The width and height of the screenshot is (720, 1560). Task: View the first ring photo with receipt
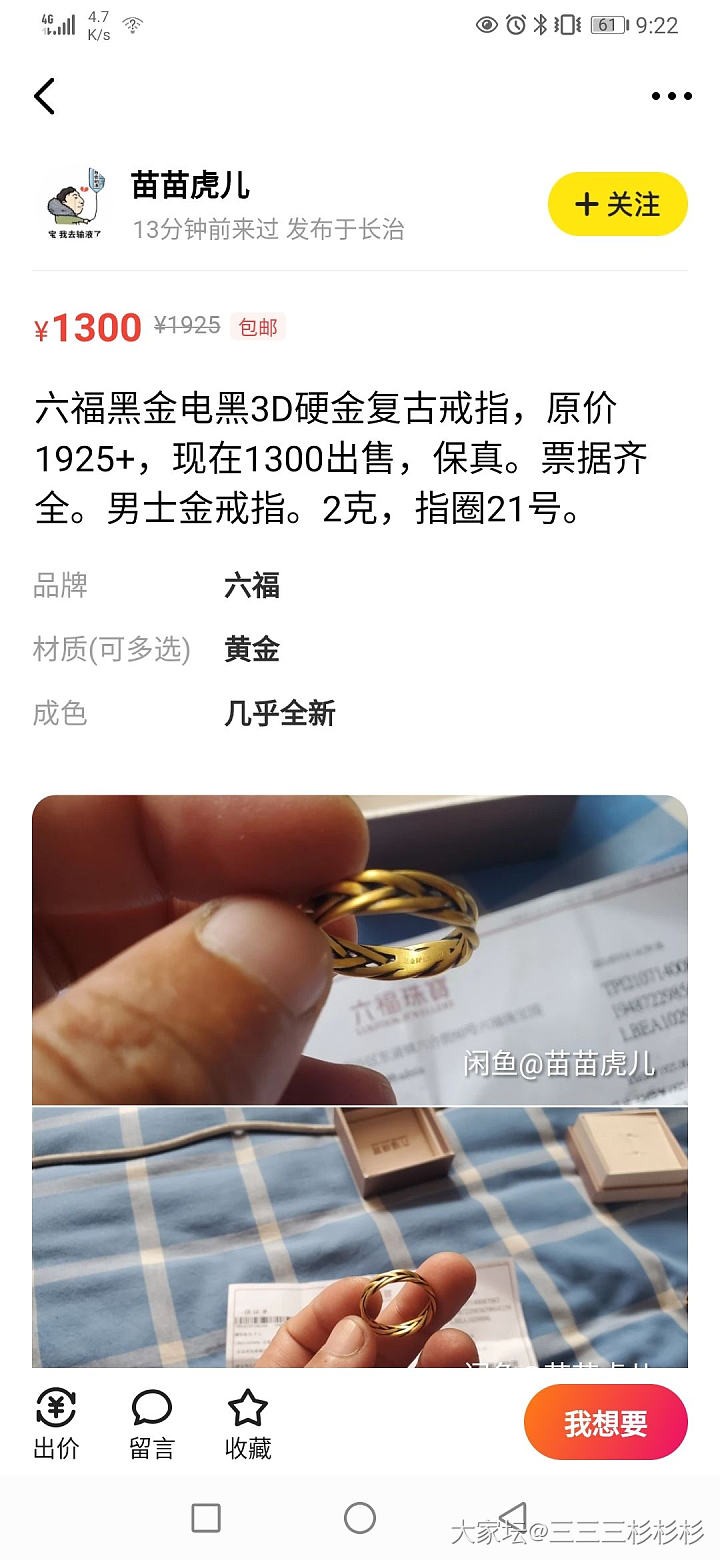(360, 950)
